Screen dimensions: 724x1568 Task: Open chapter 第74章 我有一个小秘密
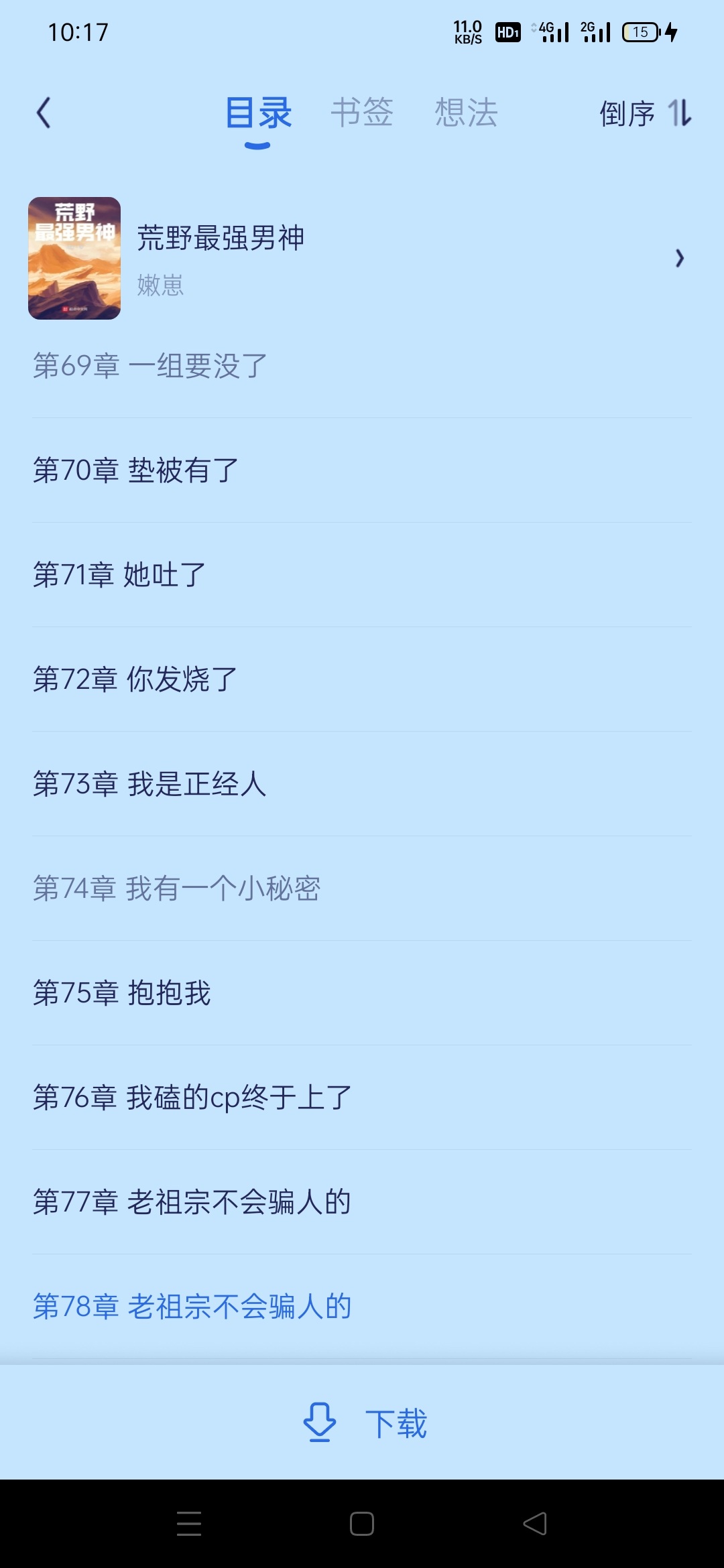coord(177,889)
